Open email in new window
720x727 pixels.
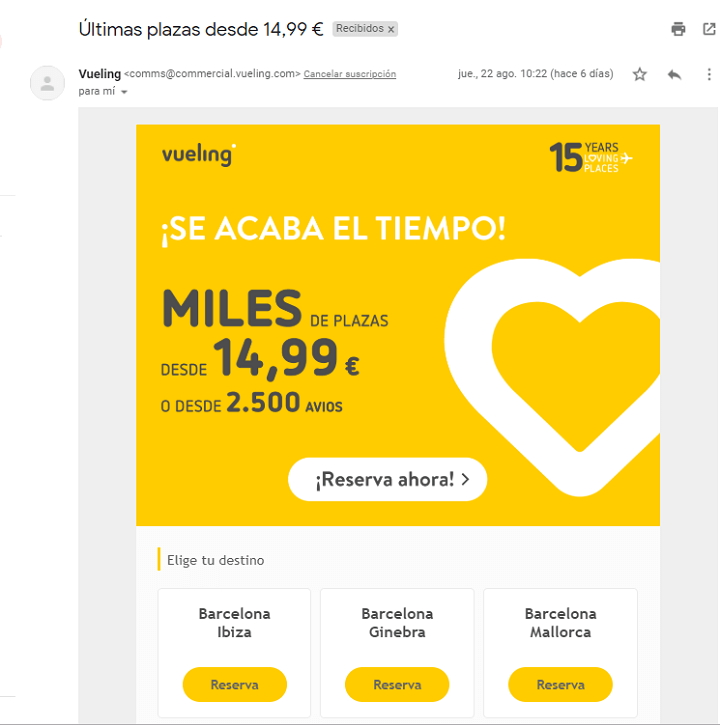pos(709,29)
